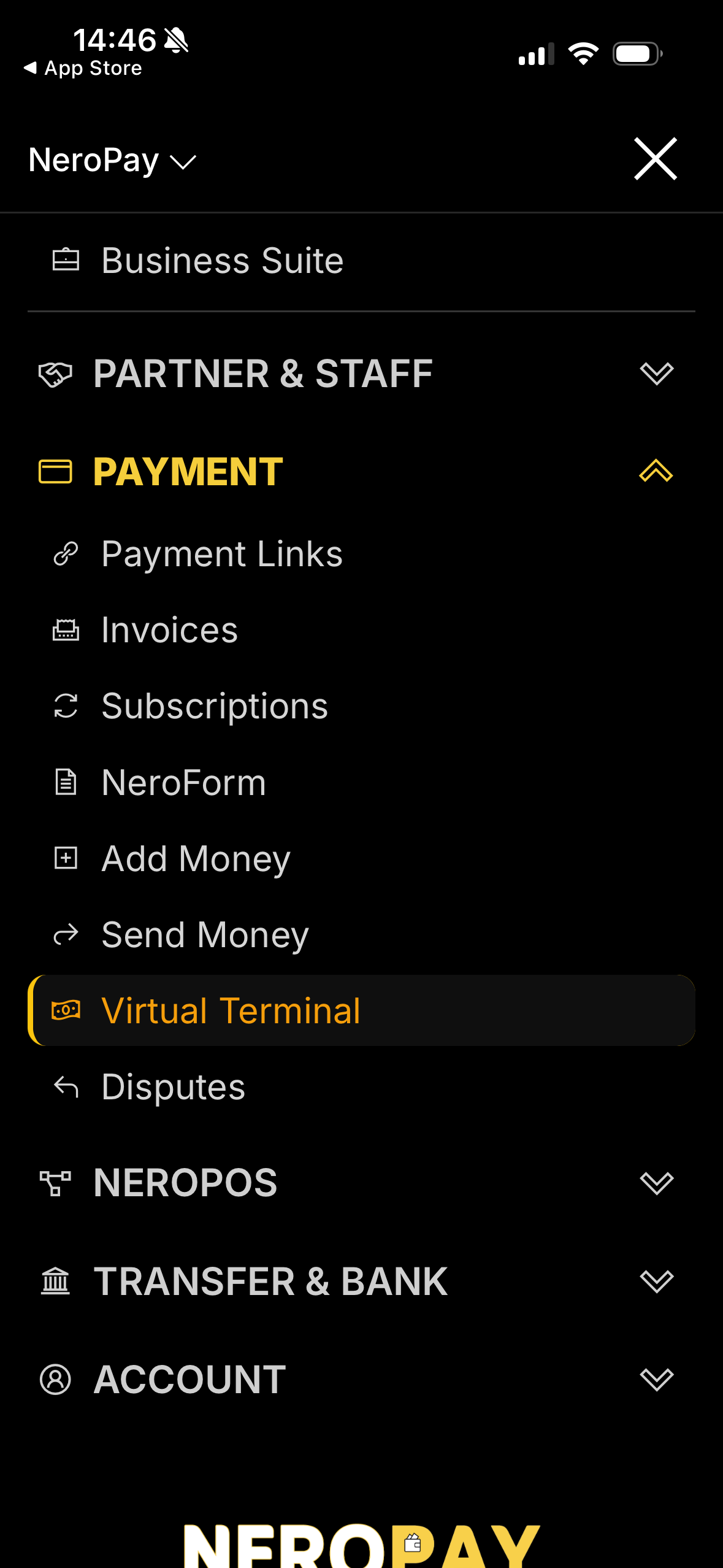723x1568 pixels.
Task: View Disputes
Action: tap(174, 1087)
